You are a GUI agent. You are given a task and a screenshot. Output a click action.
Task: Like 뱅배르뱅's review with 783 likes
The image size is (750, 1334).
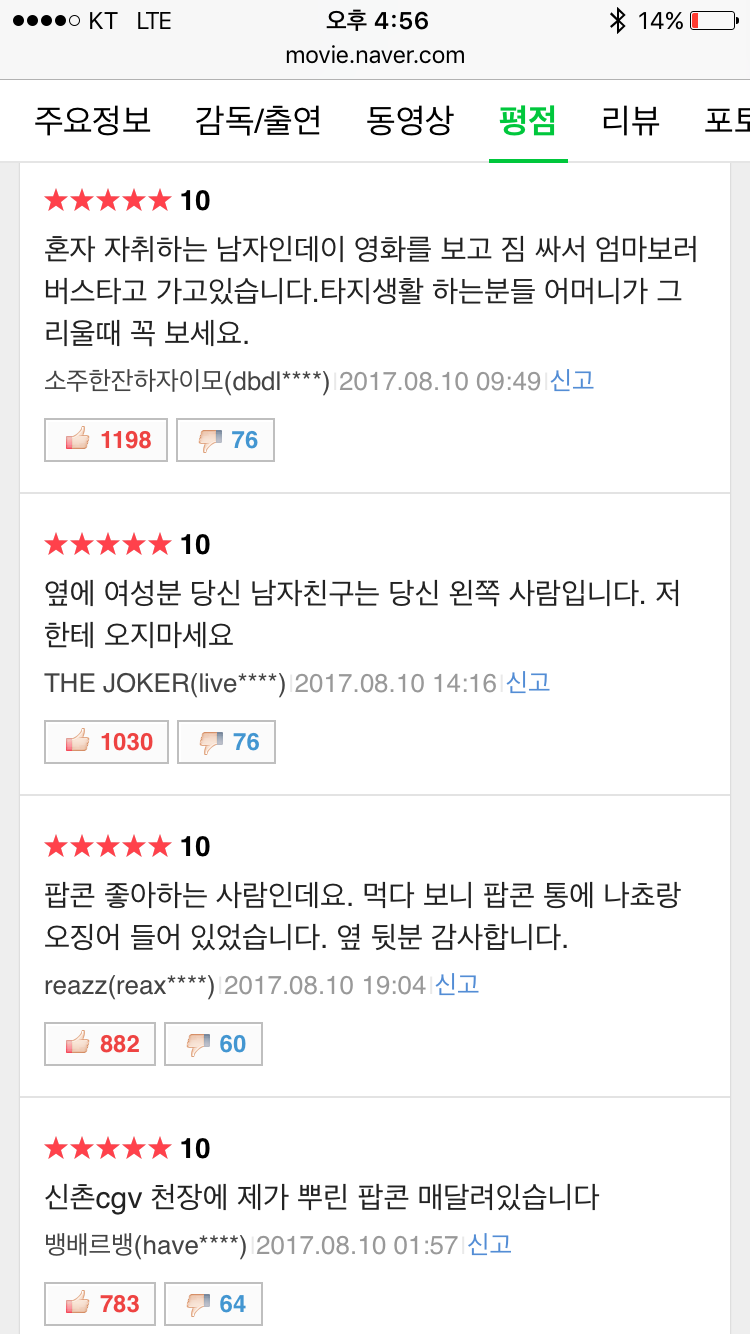coord(100,1304)
